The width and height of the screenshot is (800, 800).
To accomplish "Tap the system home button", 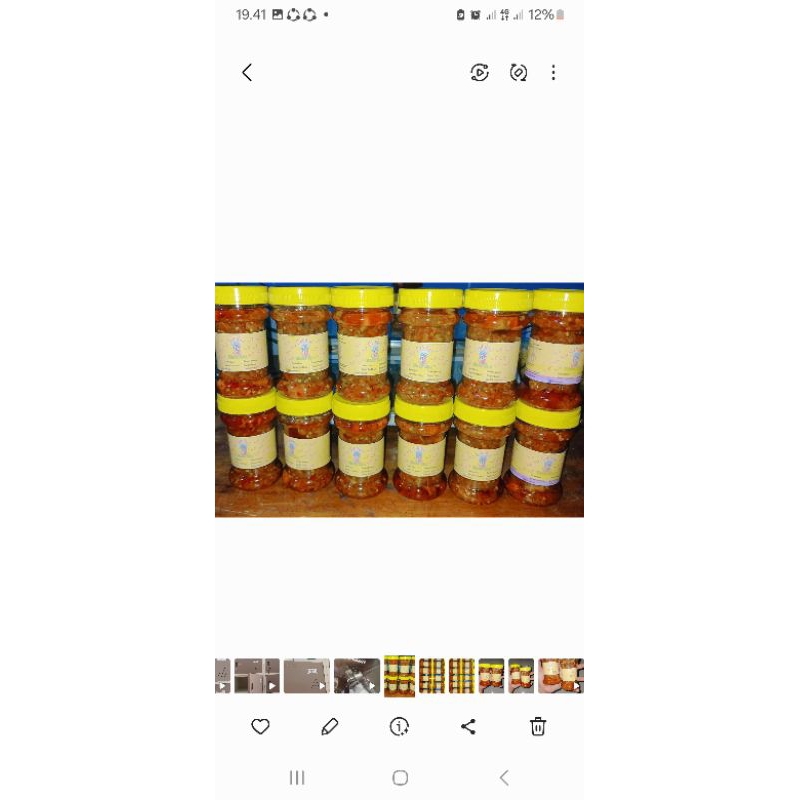I will coord(400,777).
